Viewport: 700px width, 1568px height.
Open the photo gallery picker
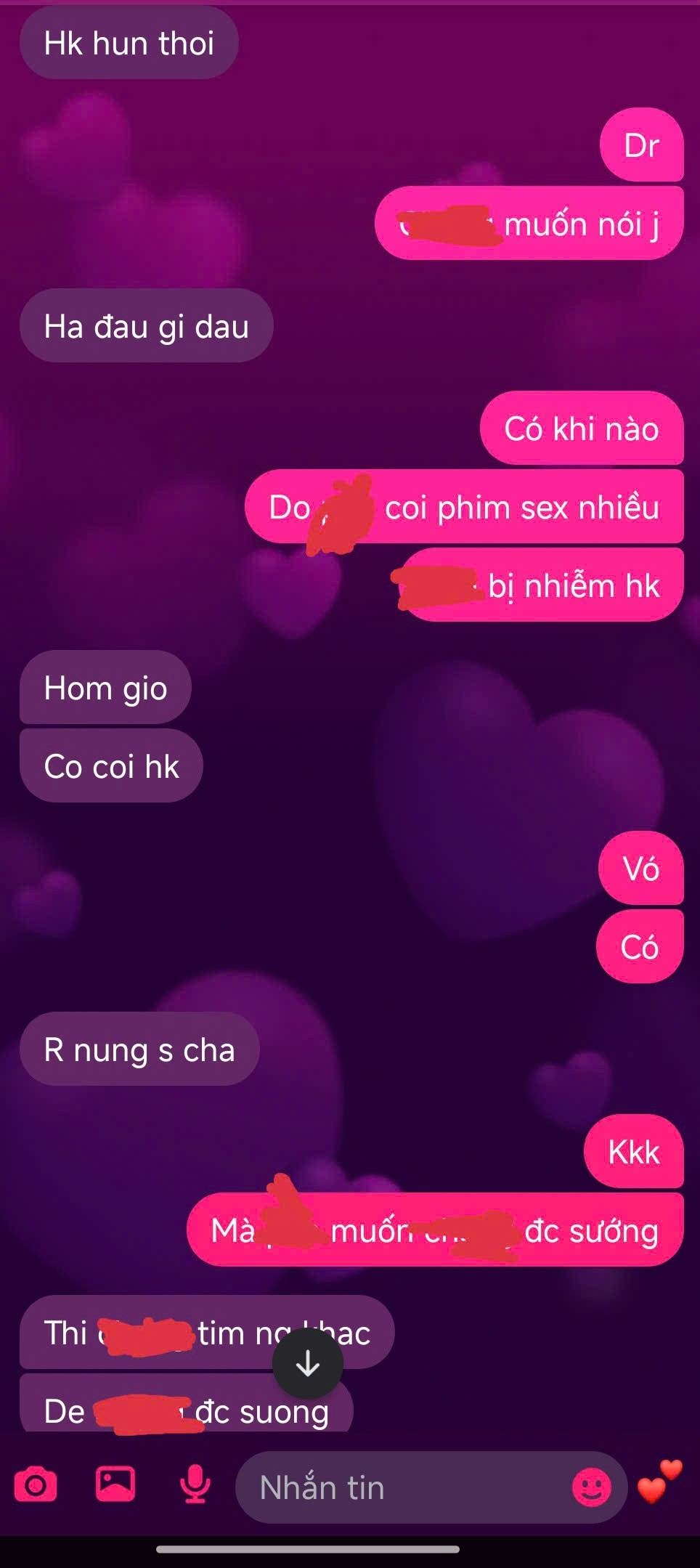pyautogui.click(x=115, y=1484)
